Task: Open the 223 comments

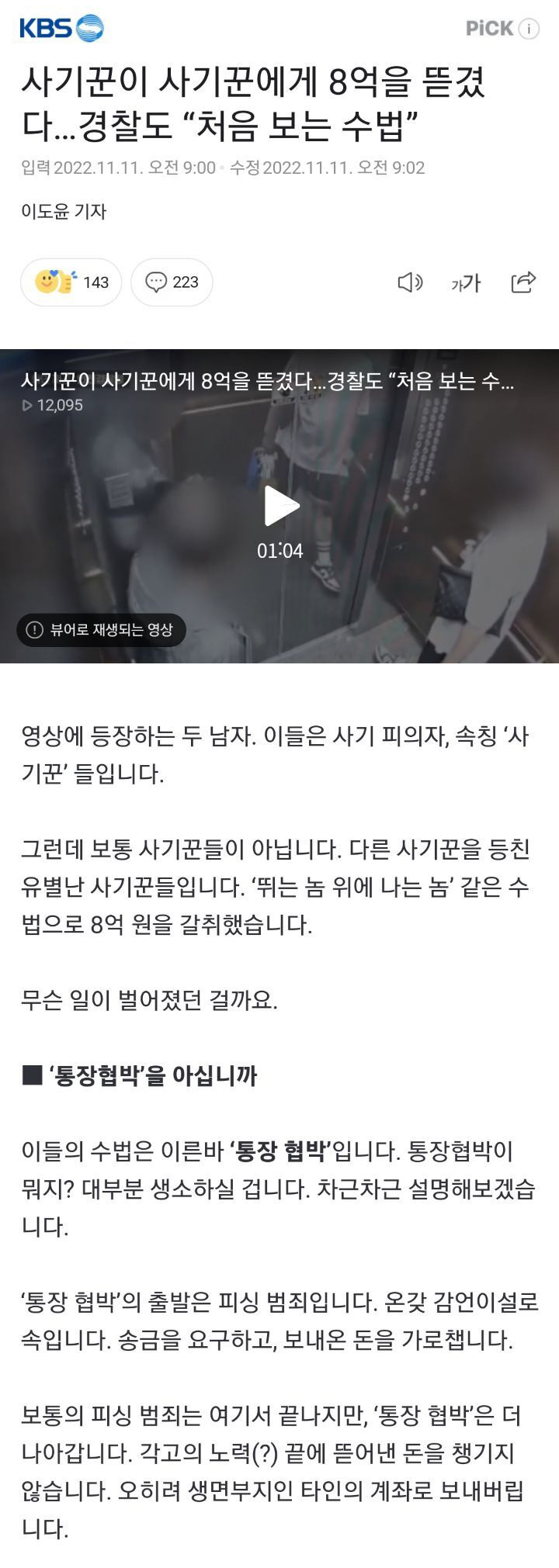Action: [172, 282]
